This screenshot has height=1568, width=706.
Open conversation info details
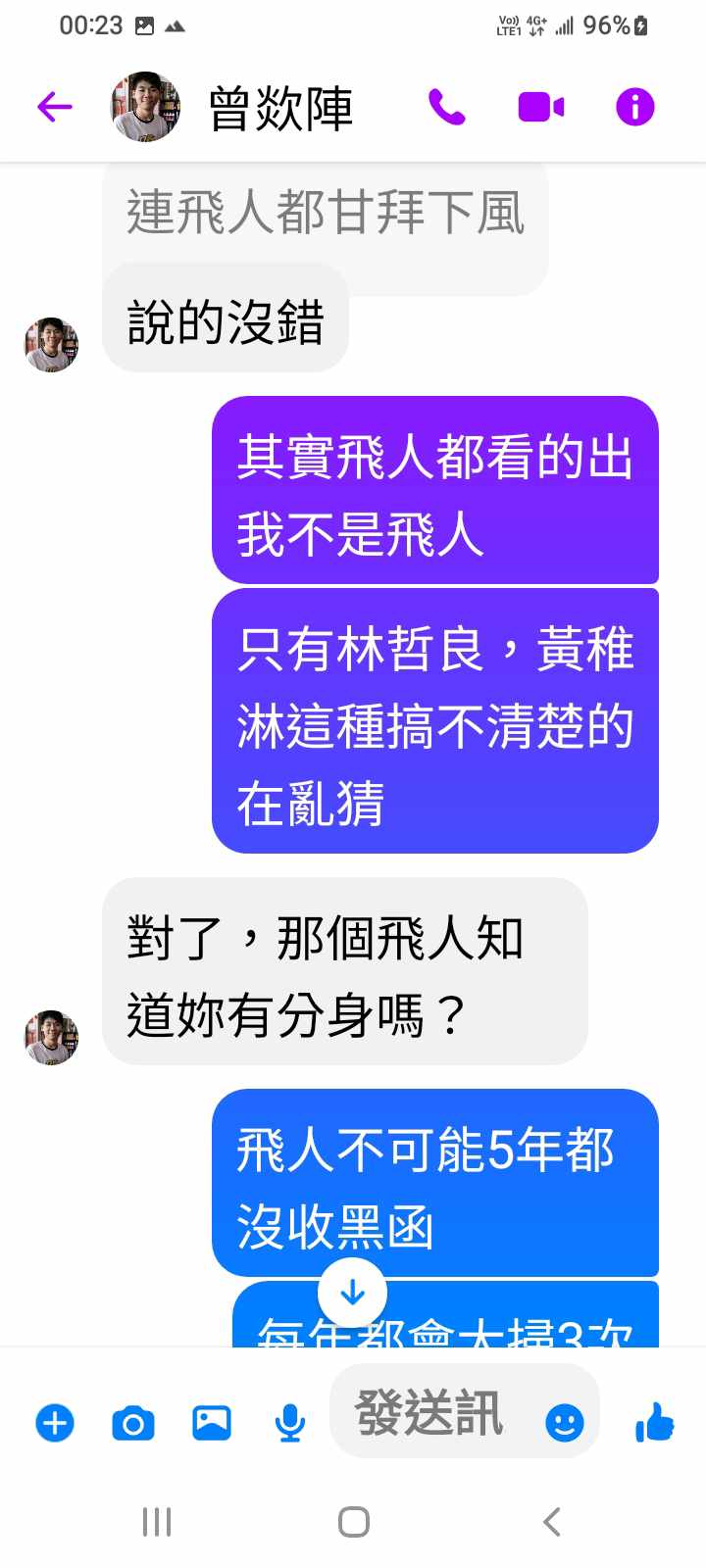click(634, 107)
